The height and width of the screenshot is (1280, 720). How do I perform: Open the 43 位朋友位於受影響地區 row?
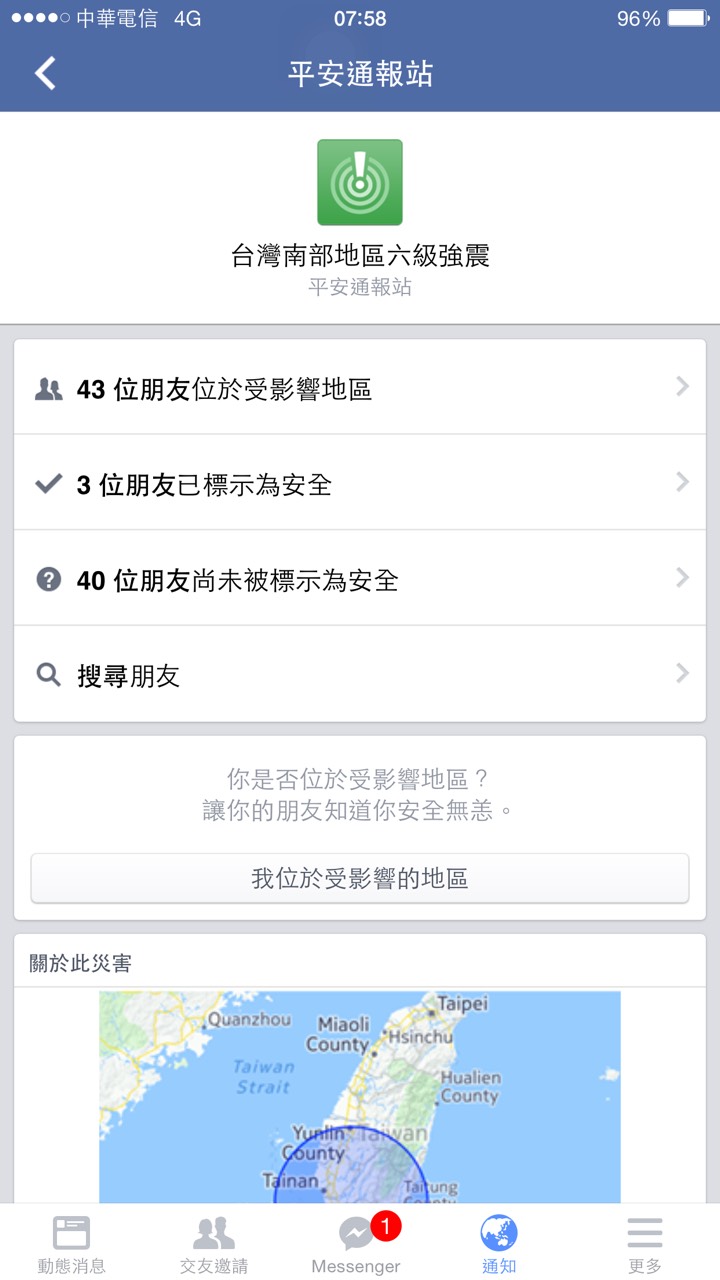360,389
